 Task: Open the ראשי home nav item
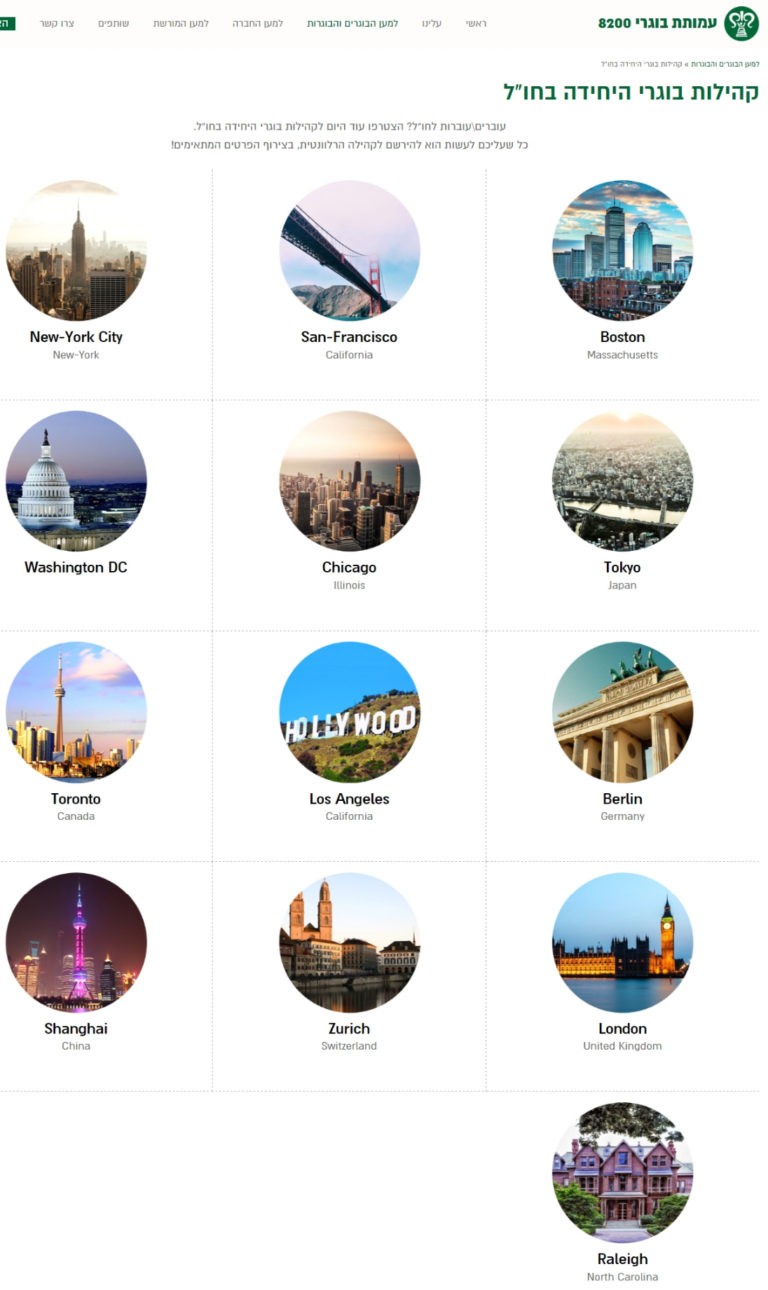pyautogui.click(x=476, y=23)
